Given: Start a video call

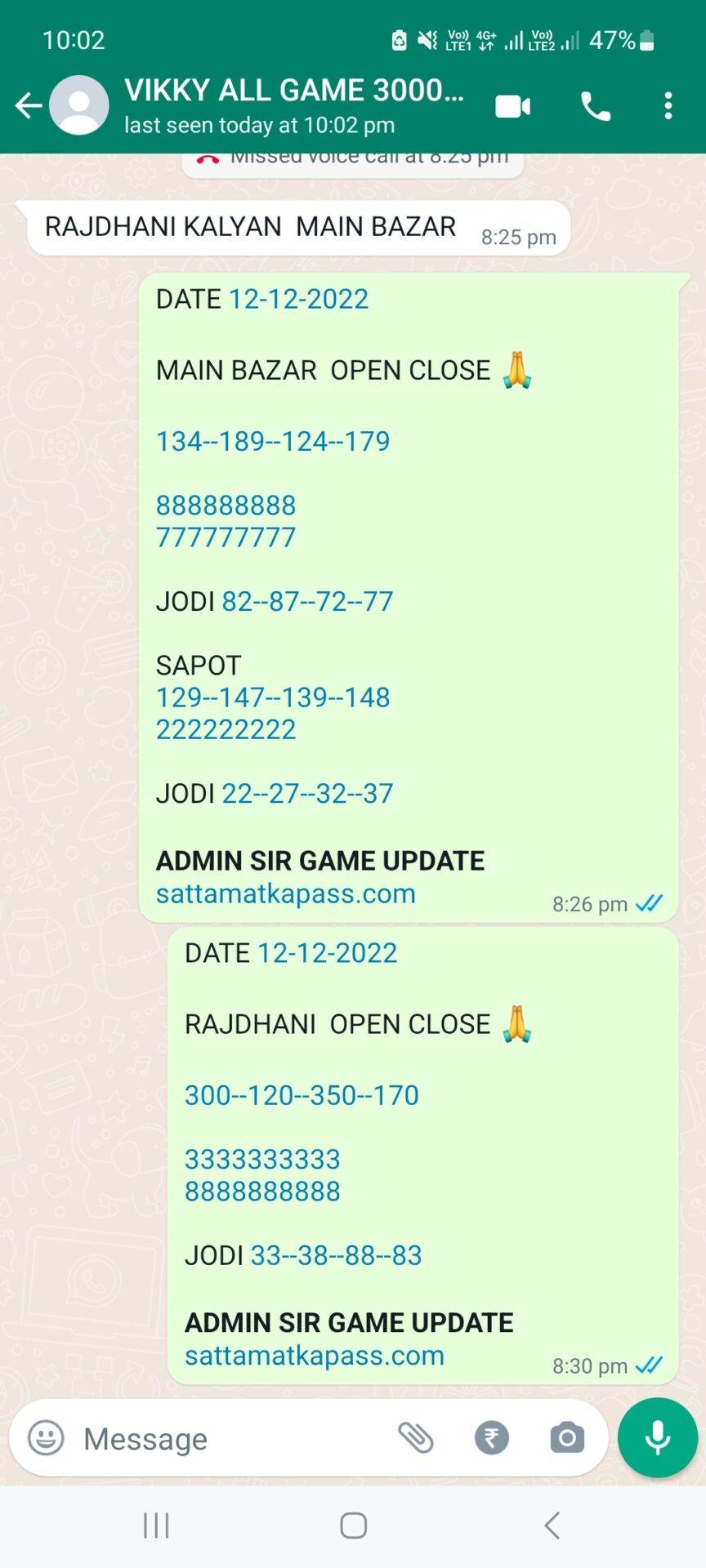Looking at the screenshot, I should [x=513, y=106].
